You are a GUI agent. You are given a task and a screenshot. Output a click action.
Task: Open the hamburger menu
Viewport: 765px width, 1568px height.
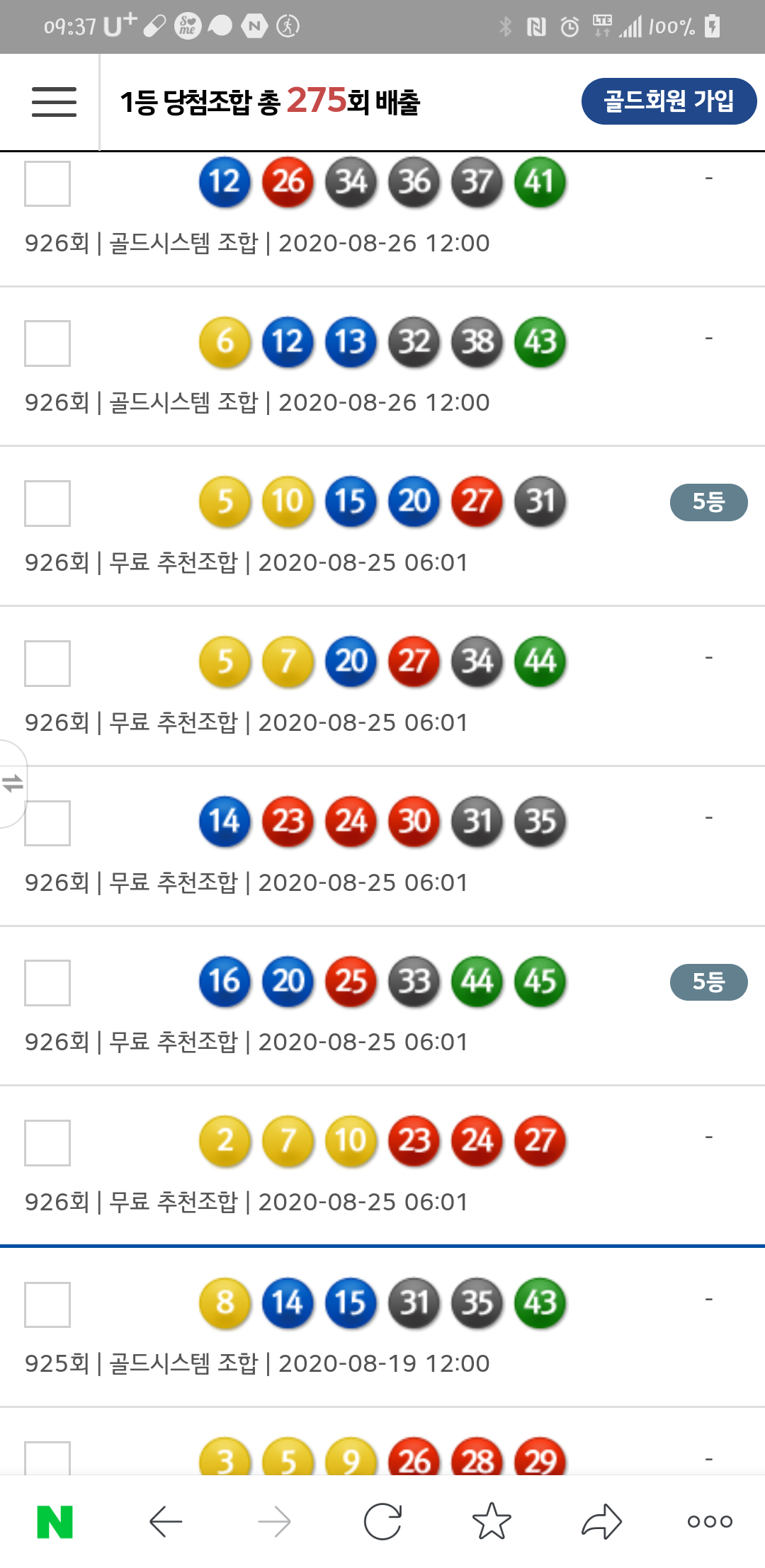click(54, 102)
